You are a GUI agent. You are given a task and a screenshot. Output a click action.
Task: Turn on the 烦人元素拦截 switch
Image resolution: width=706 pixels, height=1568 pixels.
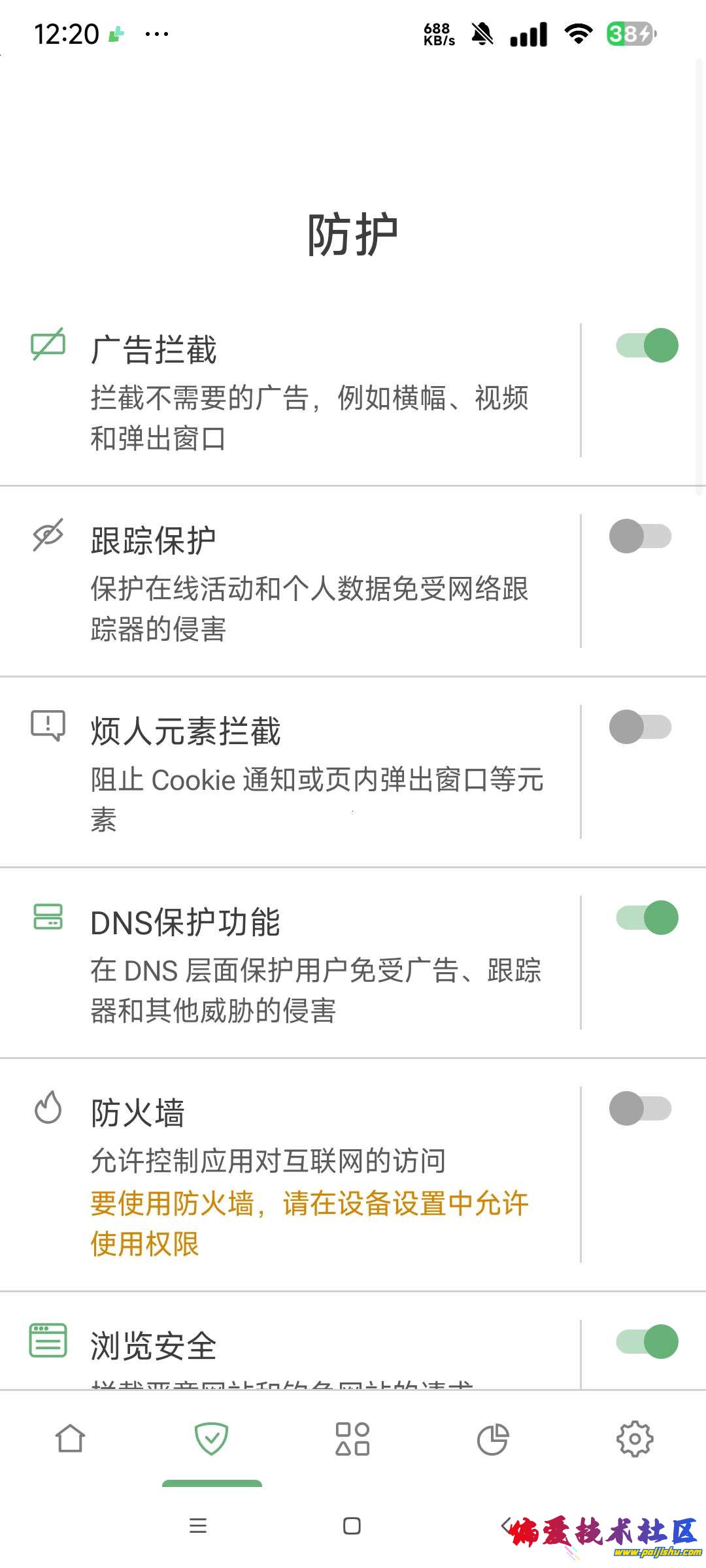pos(640,727)
